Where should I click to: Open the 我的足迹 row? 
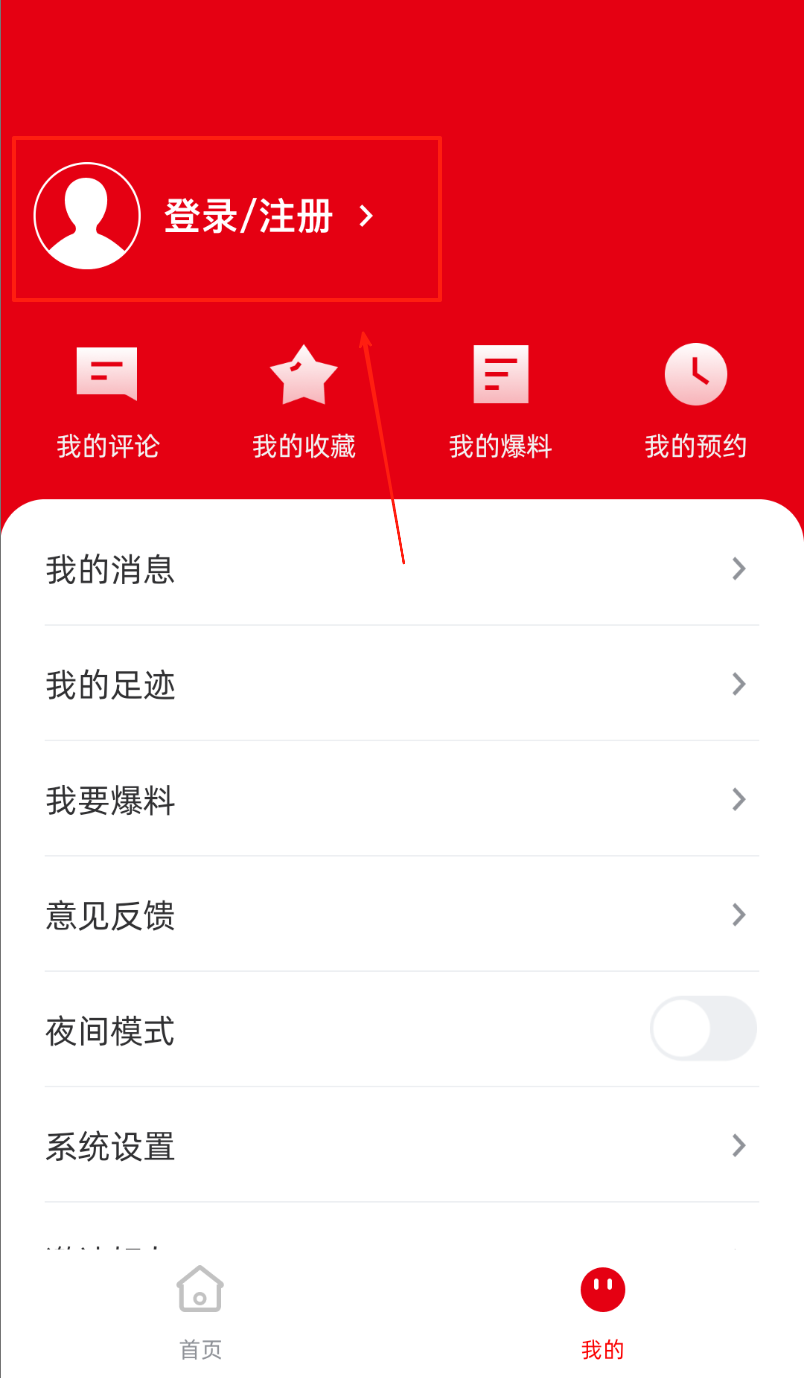[x=400, y=685]
